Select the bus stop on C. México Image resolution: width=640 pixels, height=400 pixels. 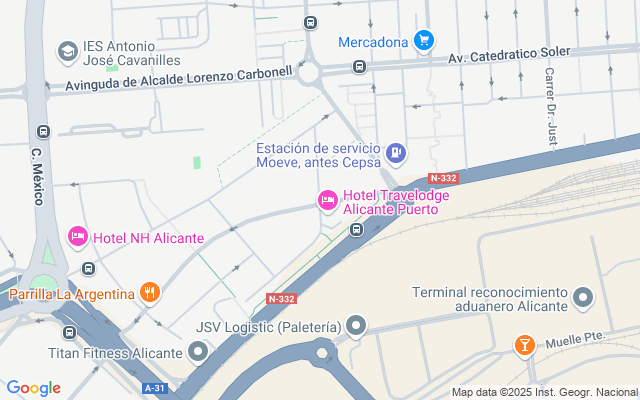[x=43, y=132]
